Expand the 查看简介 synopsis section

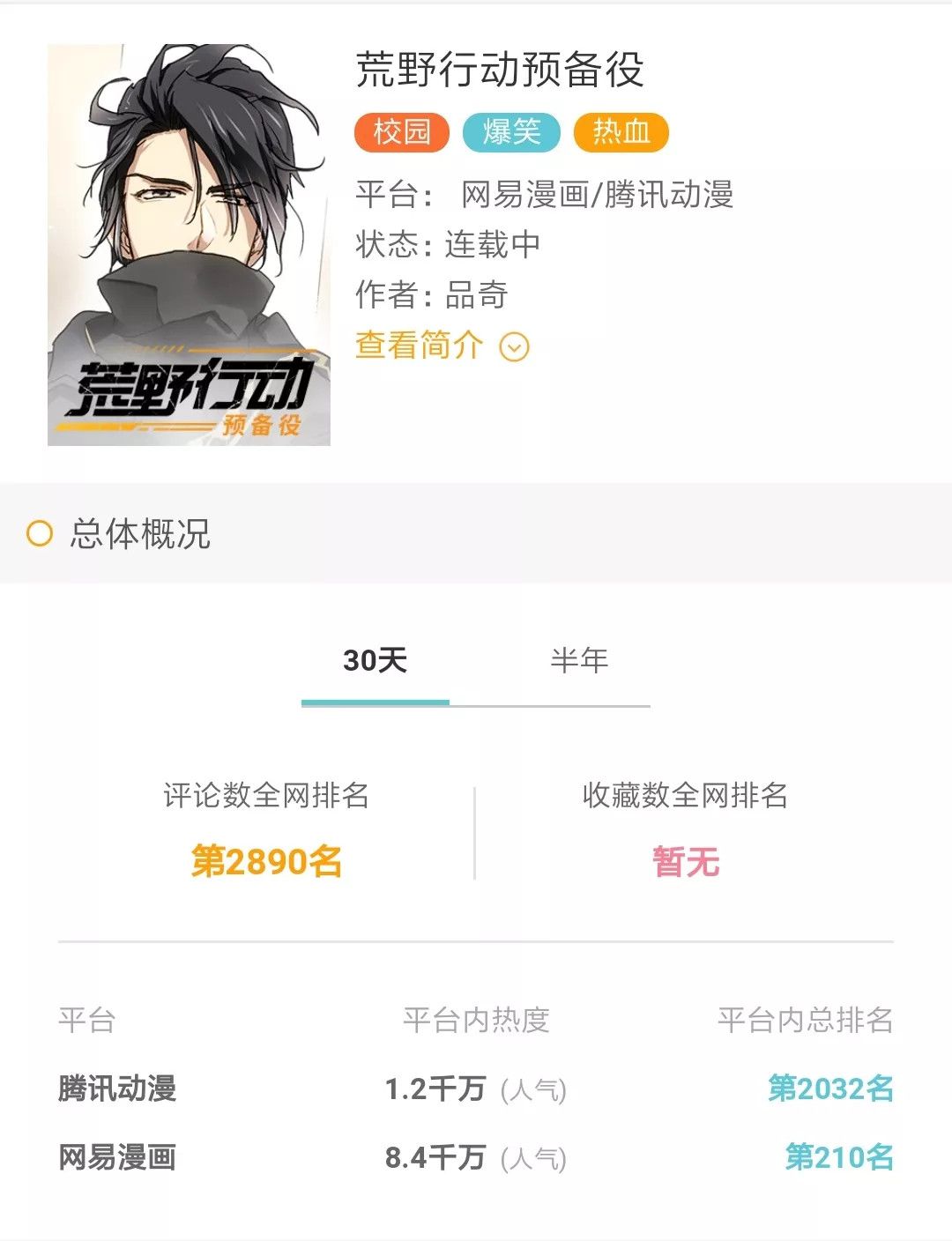(x=418, y=346)
